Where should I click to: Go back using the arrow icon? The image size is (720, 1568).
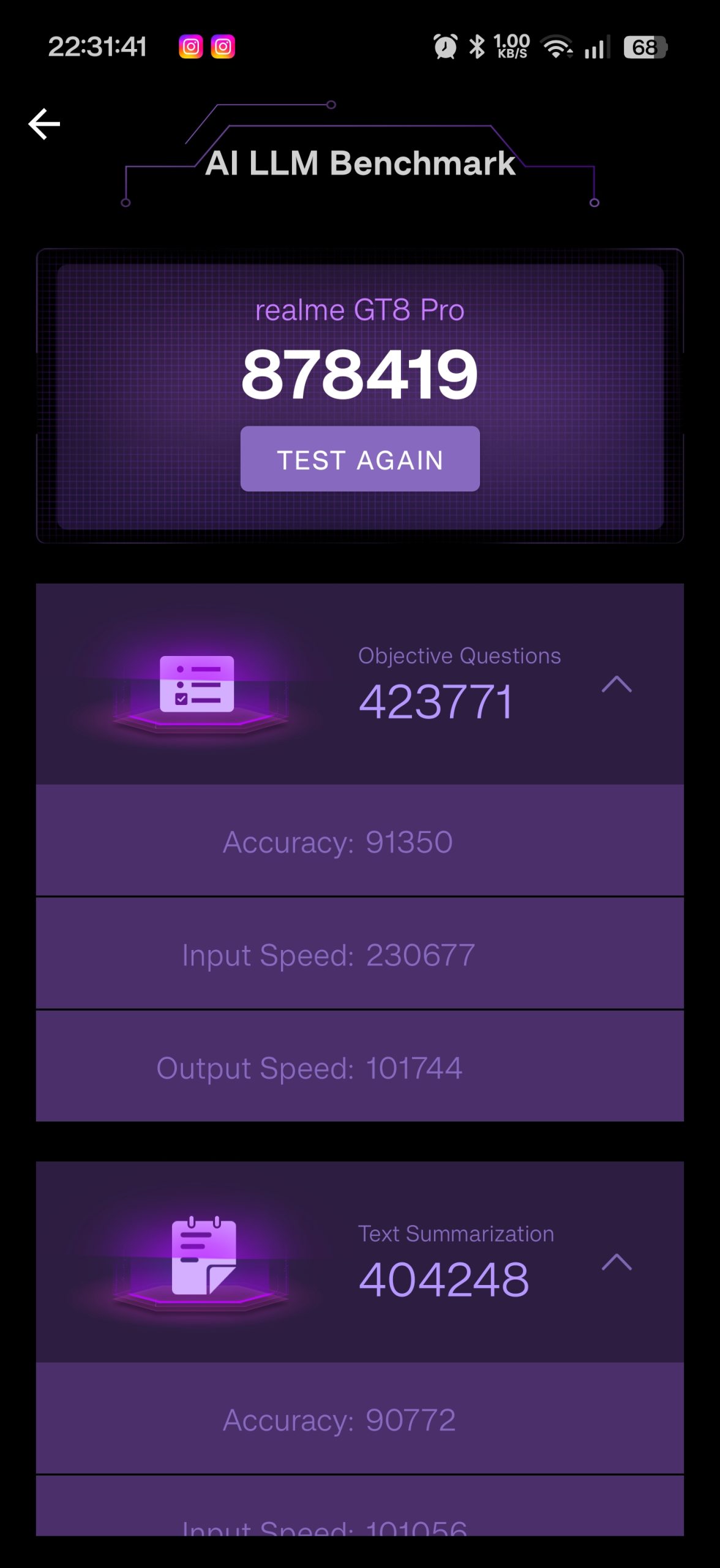44,124
